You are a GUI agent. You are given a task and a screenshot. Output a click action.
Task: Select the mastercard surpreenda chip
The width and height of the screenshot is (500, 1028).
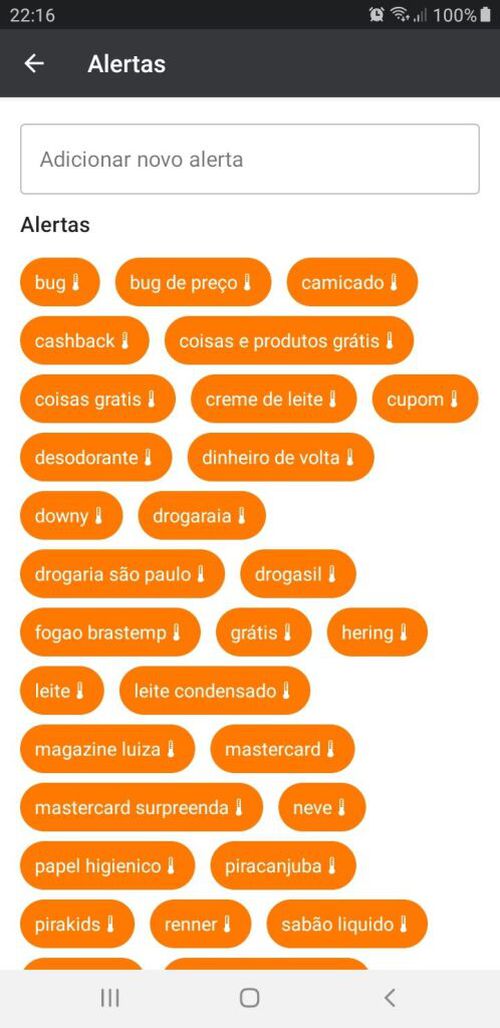[x=142, y=808]
